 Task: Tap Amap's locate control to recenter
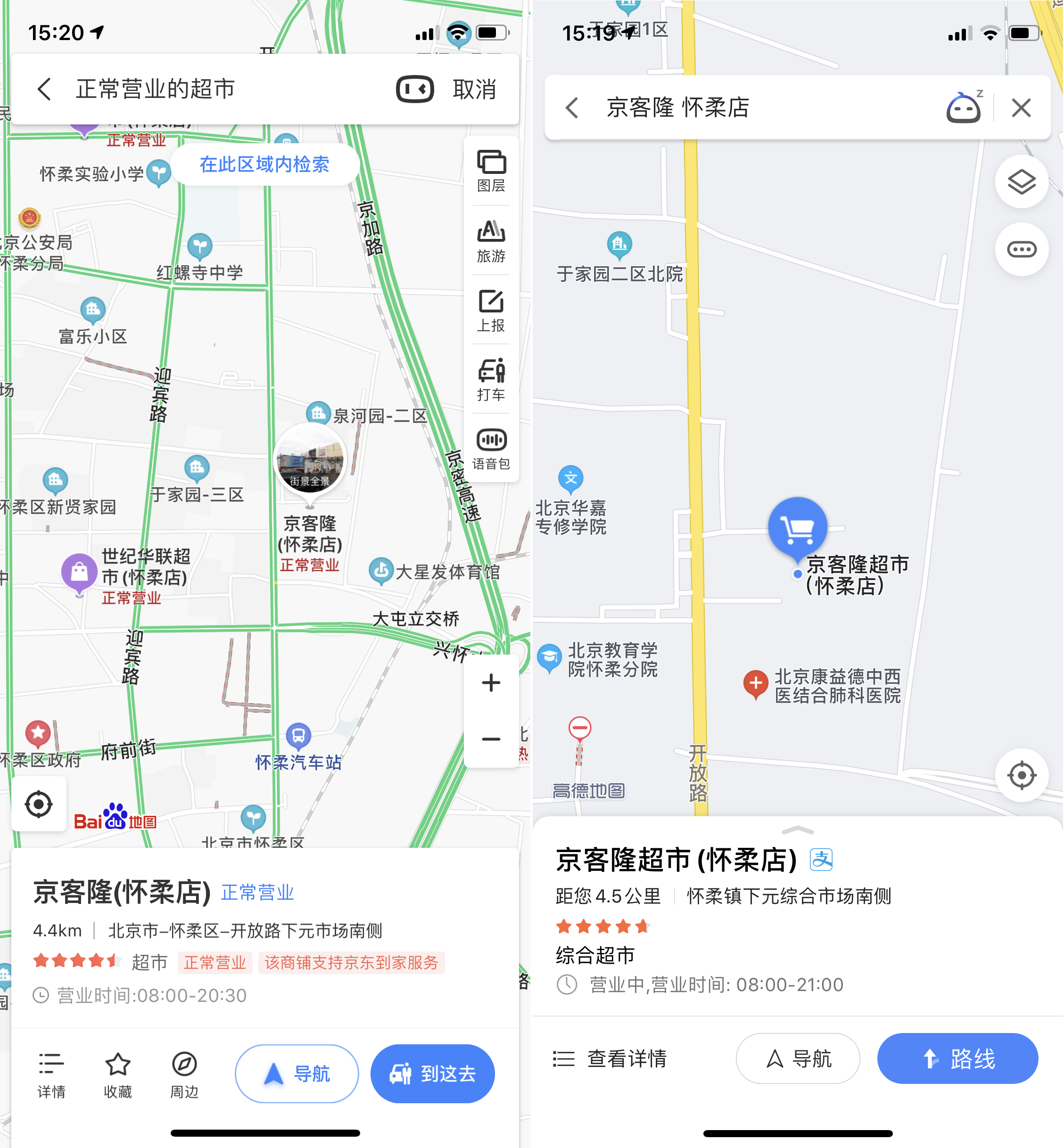click(x=1023, y=775)
